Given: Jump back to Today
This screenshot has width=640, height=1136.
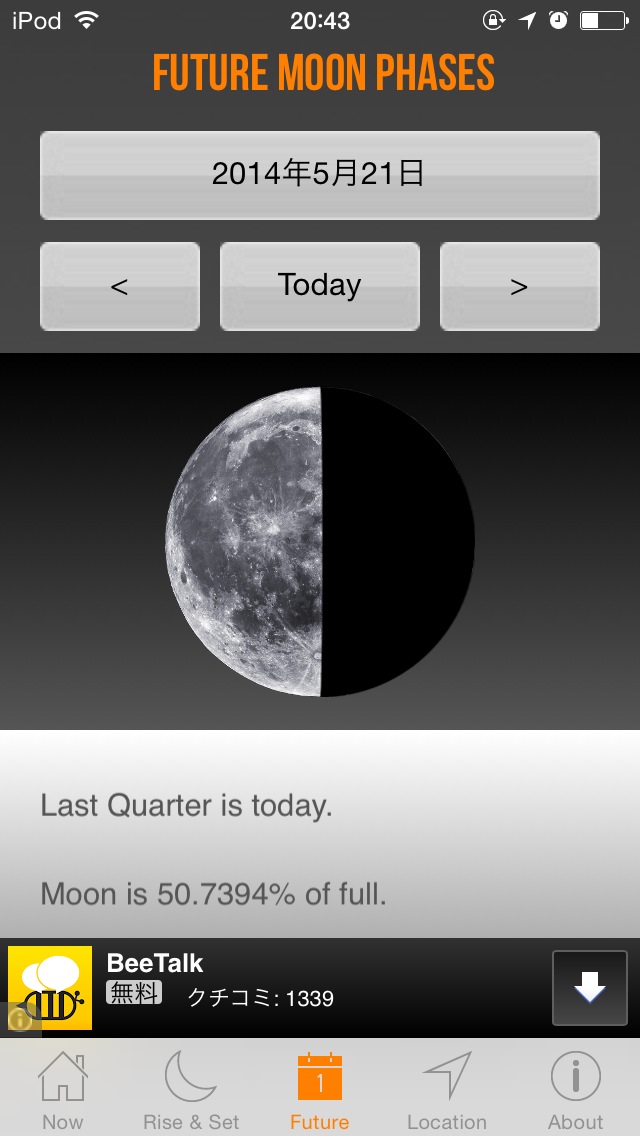Looking at the screenshot, I should [x=320, y=286].
